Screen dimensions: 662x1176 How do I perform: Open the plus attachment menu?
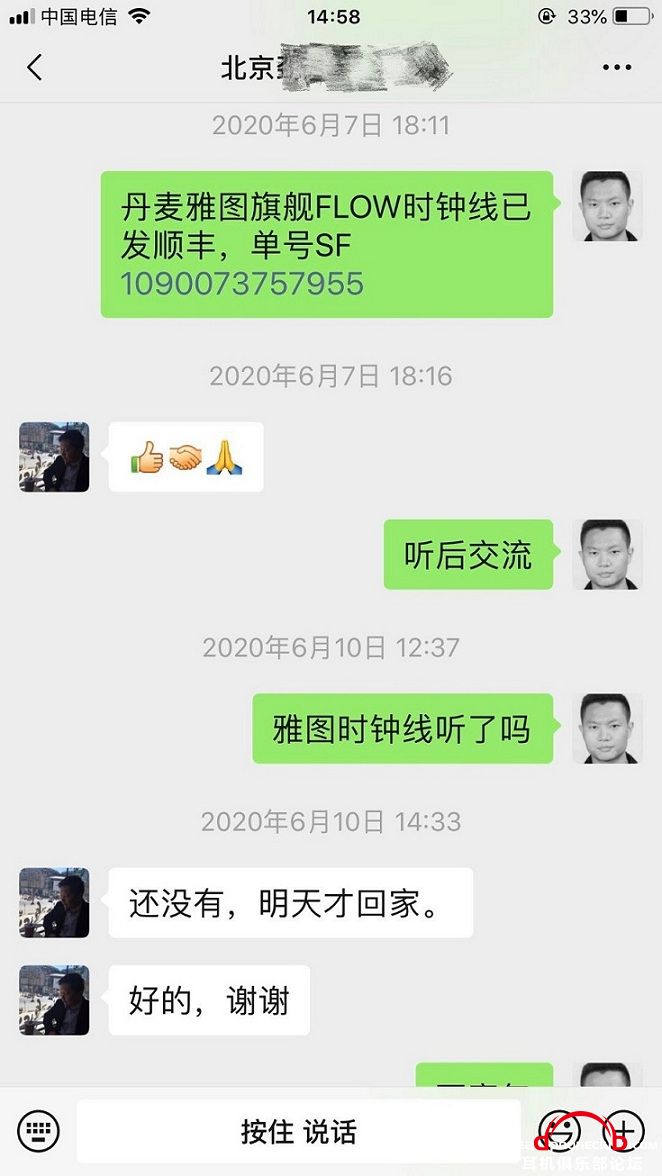click(x=624, y=1130)
